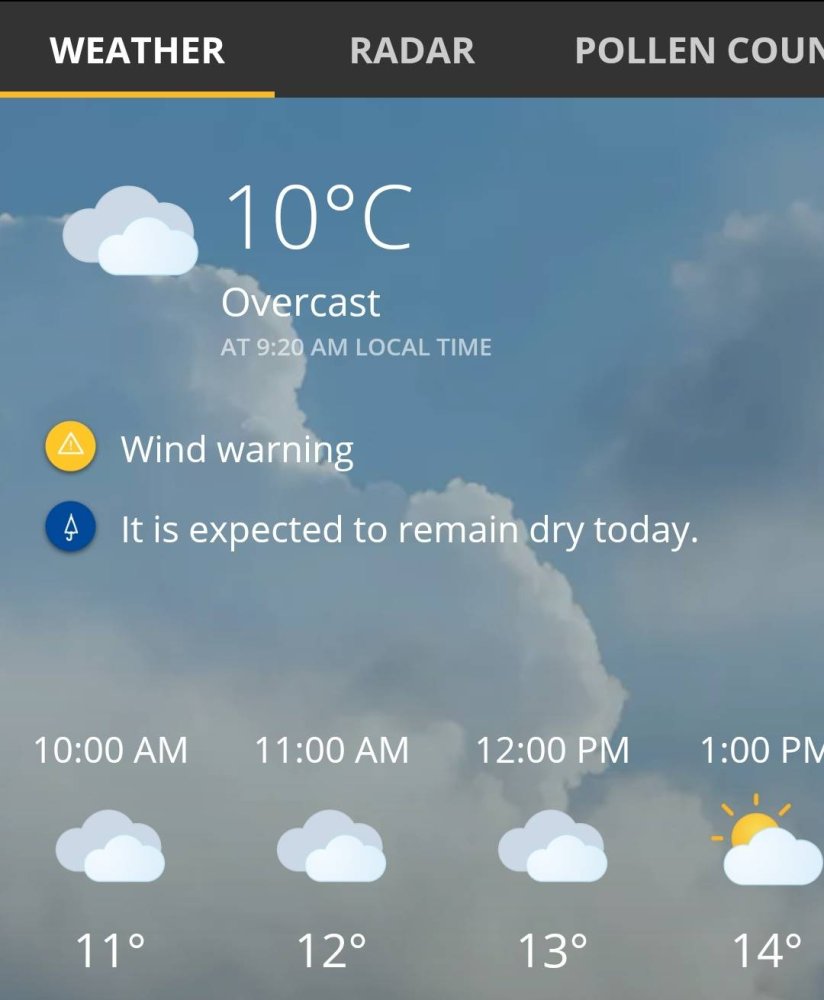Switch to the Radar tab
Image resolution: width=824 pixels, height=1000 pixels.
tap(411, 51)
